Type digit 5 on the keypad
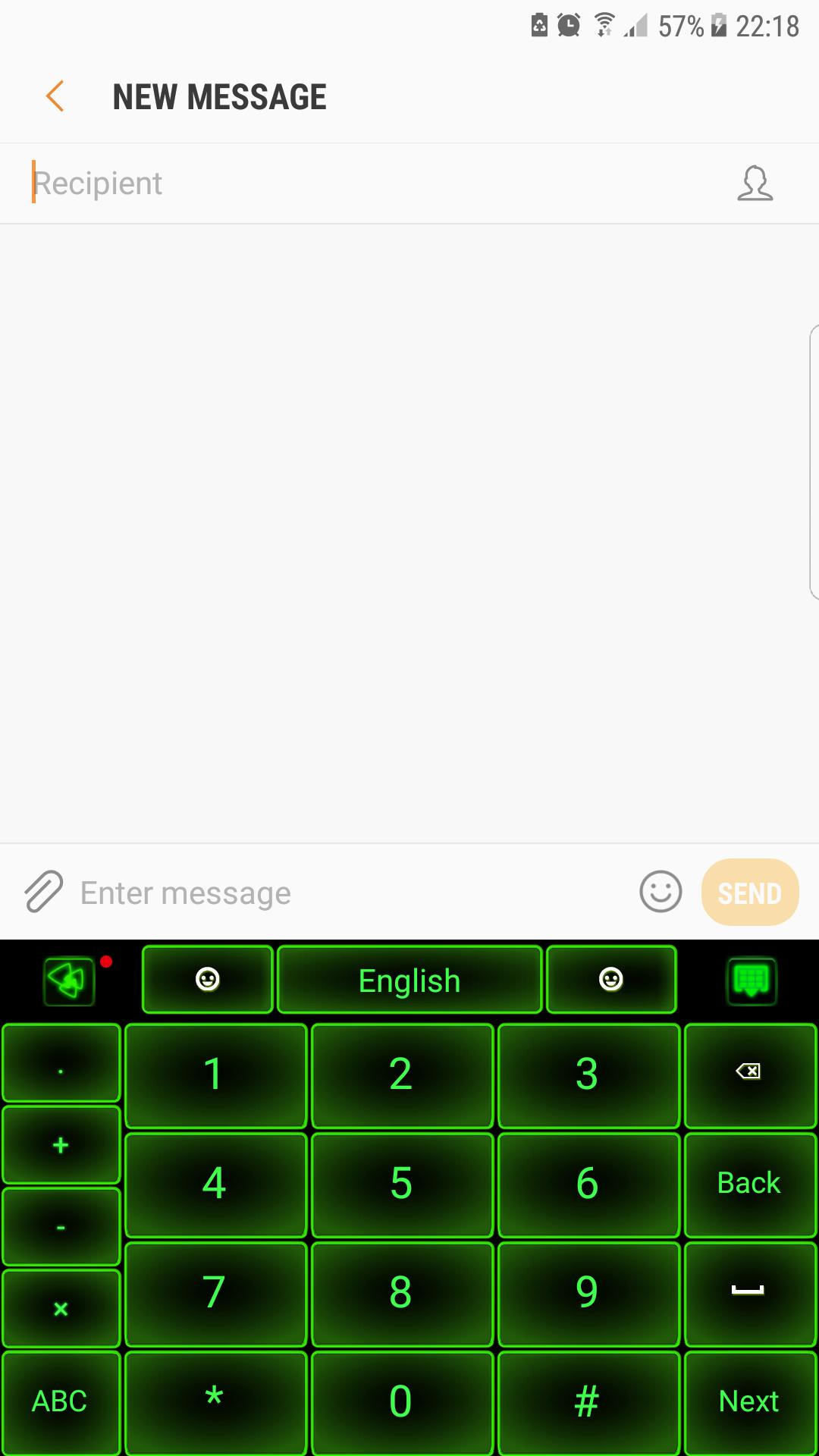Image resolution: width=819 pixels, height=1456 pixels. point(402,1184)
